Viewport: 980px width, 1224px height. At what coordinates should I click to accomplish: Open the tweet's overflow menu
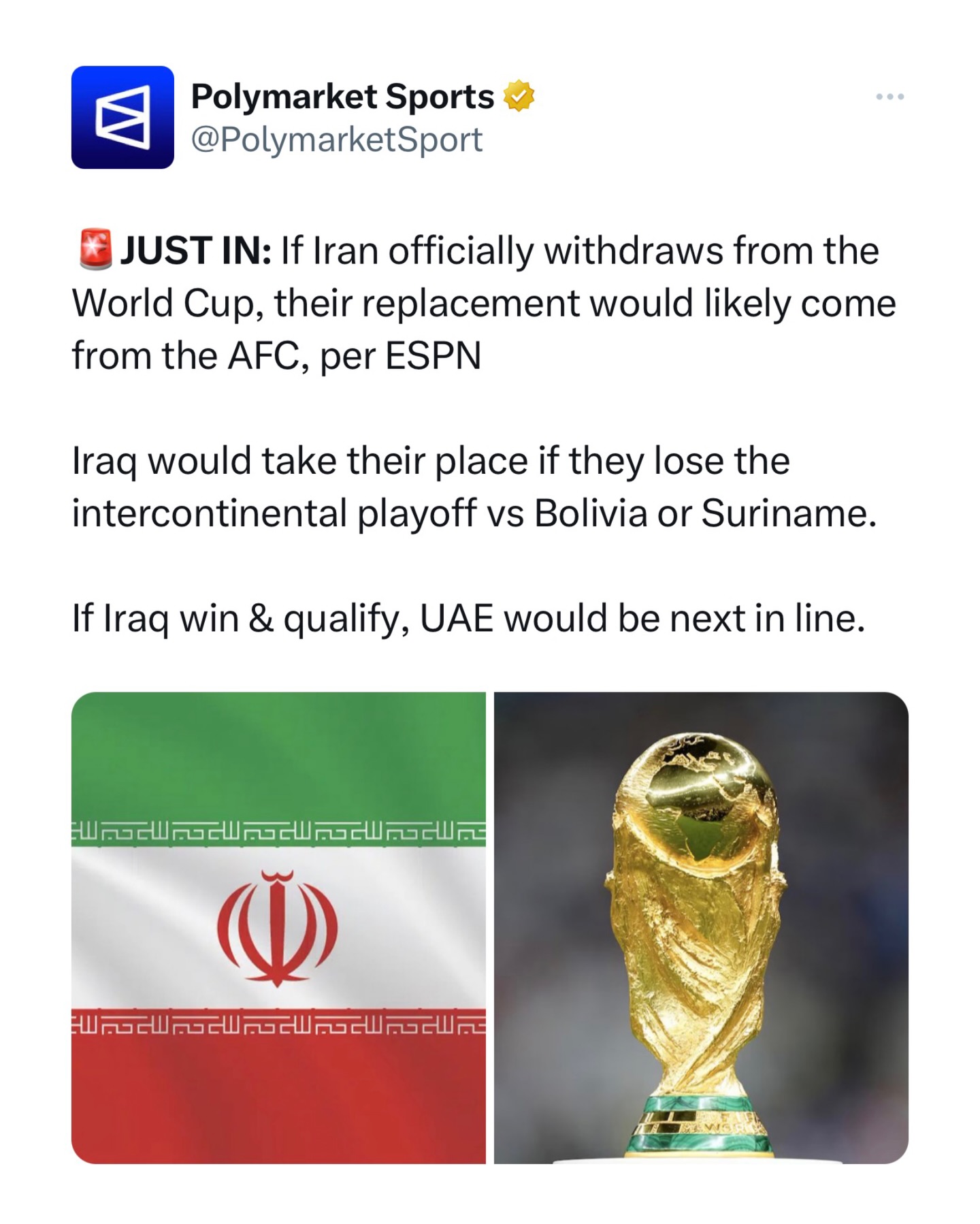tap(889, 97)
